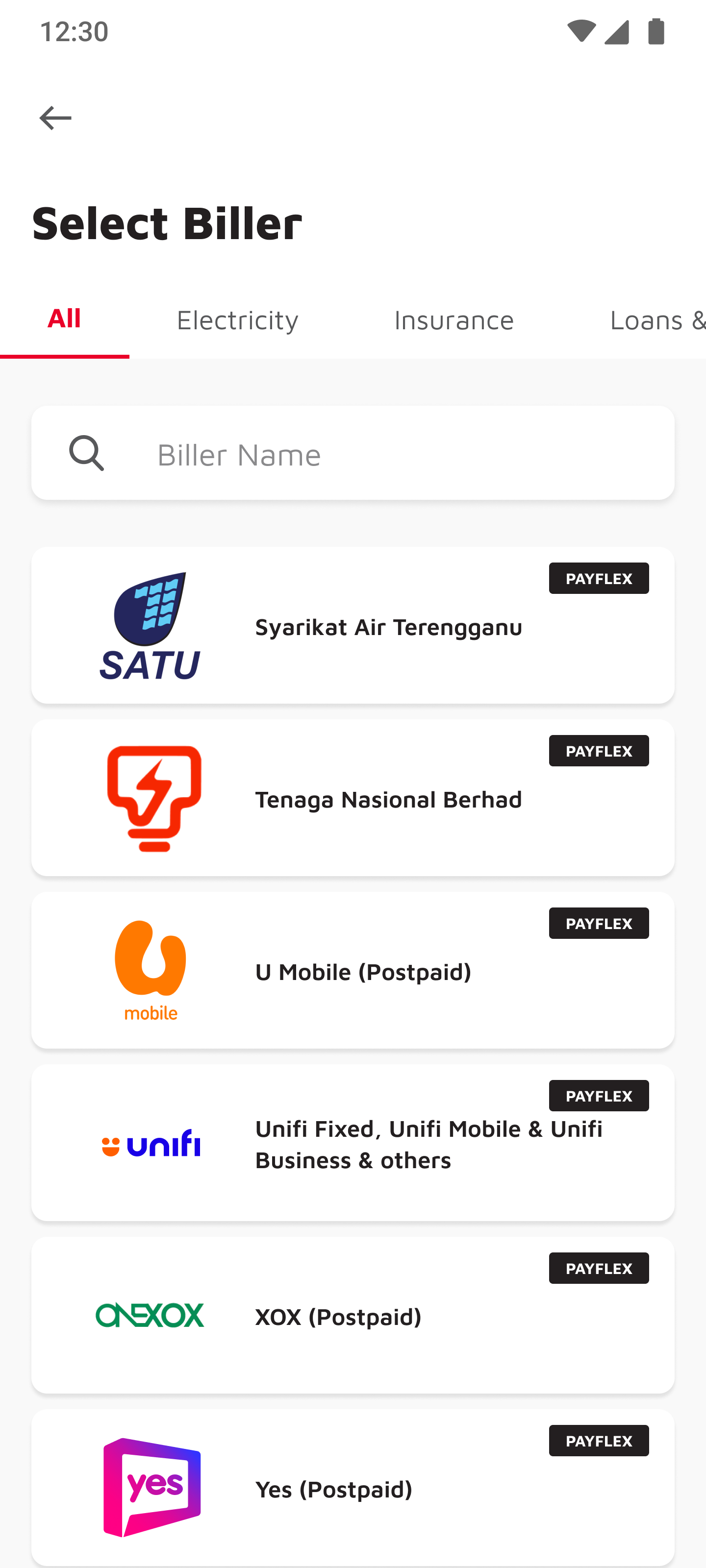Pick XOX (Postpaid) biller
This screenshot has width=706, height=1568.
pyautogui.click(x=353, y=1315)
